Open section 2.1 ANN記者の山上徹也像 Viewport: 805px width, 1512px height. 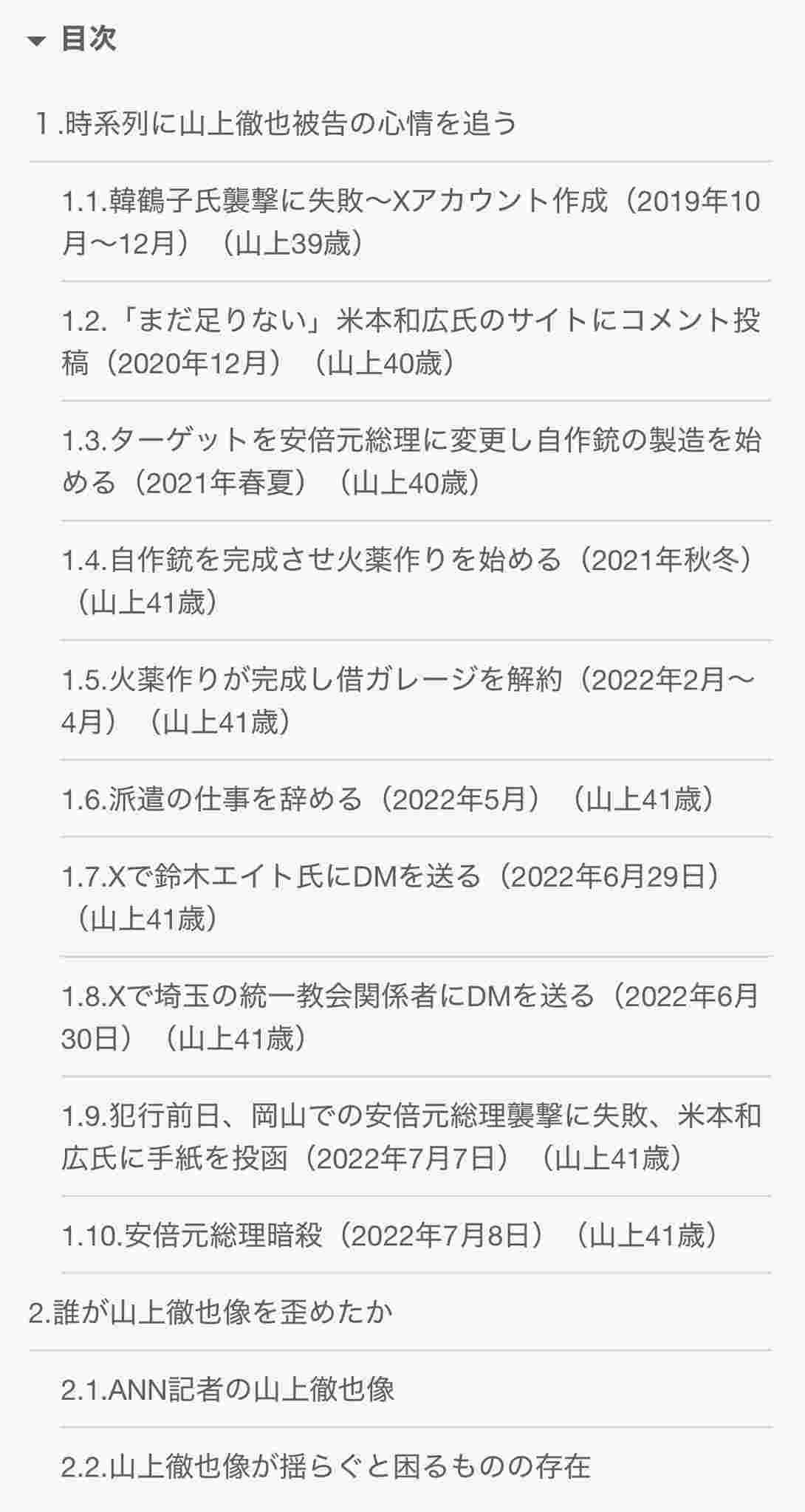(x=227, y=1389)
